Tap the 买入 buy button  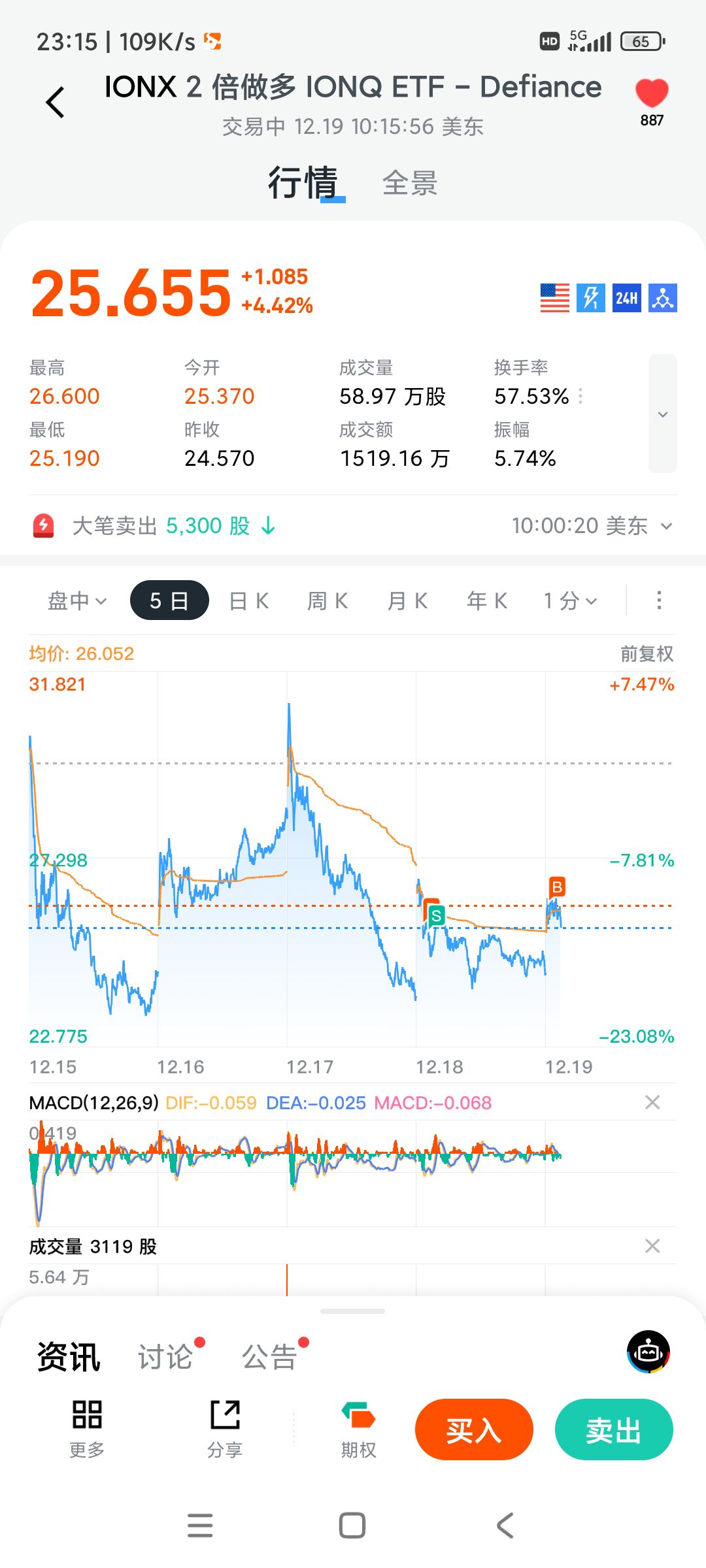coord(474,1429)
